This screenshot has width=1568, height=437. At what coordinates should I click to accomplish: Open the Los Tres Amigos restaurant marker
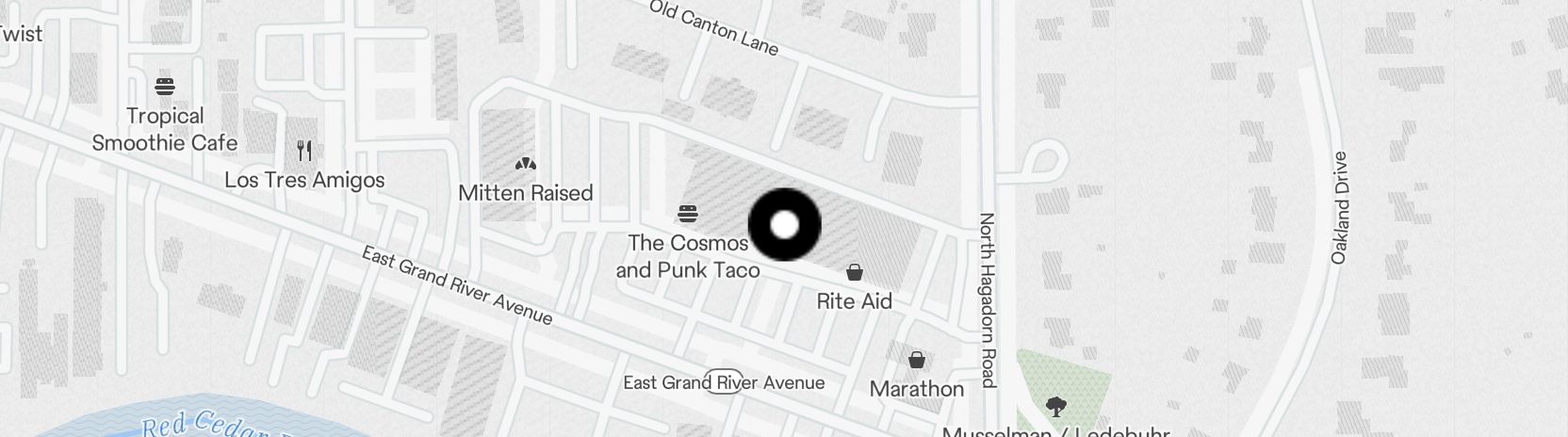304,151
